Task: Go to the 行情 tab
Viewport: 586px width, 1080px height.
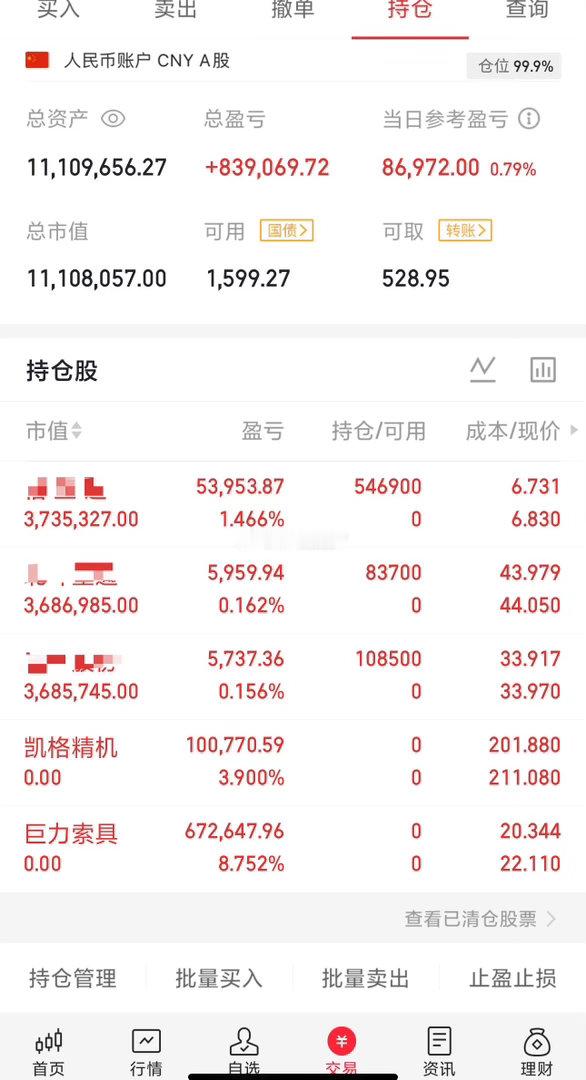Action: click(x=147, y=1052)
